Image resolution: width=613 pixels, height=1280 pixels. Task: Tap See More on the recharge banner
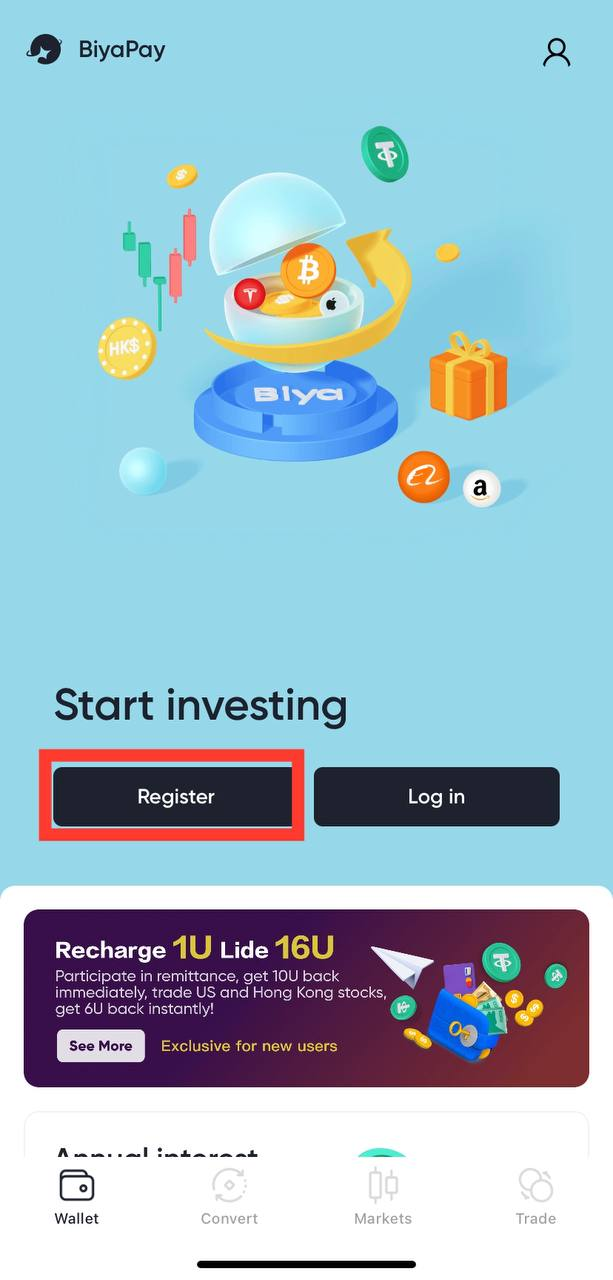pyautogui.click(x=101, y=1046)
